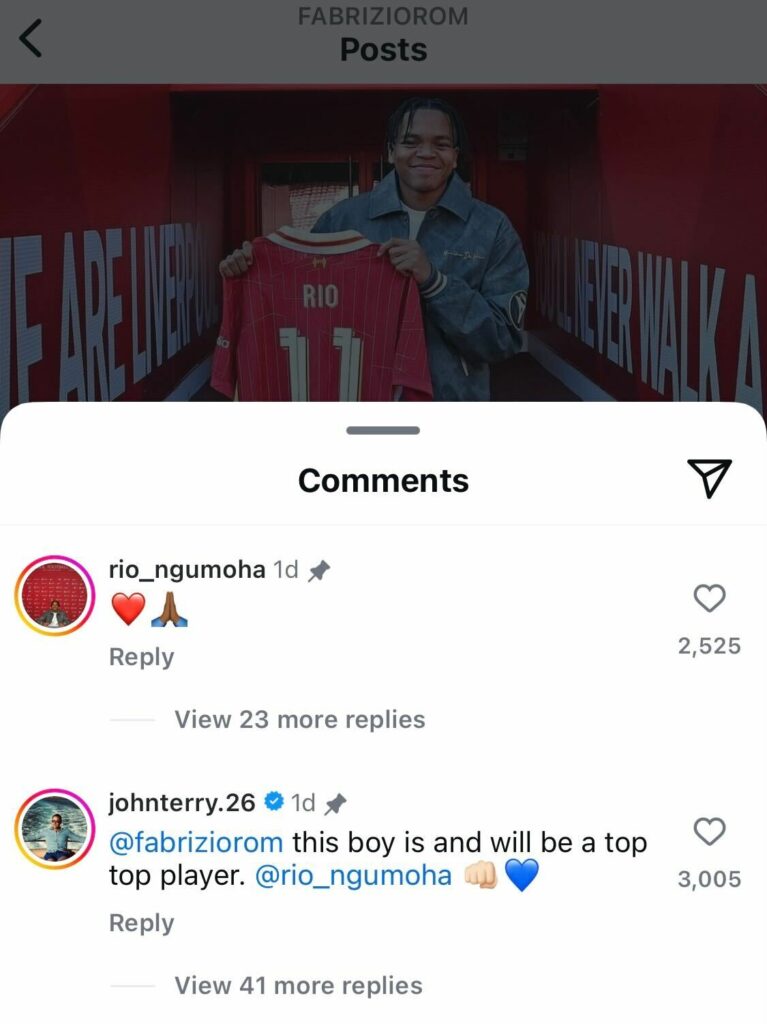767x1024 pixels.
Task: Open the @rio_ngumoha mention in John Terry's comment
Action: [x=354, y=876]
